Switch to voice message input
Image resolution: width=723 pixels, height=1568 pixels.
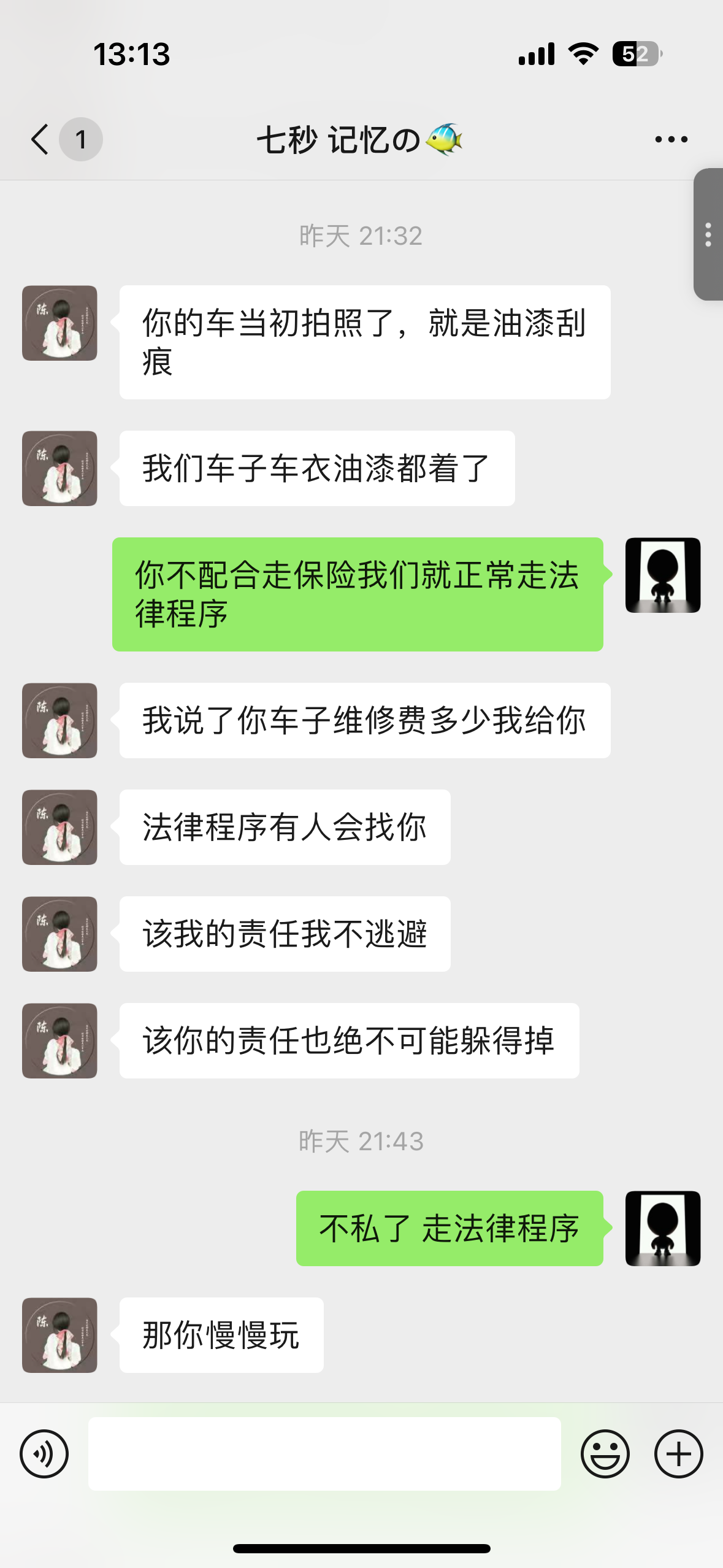44,1453
